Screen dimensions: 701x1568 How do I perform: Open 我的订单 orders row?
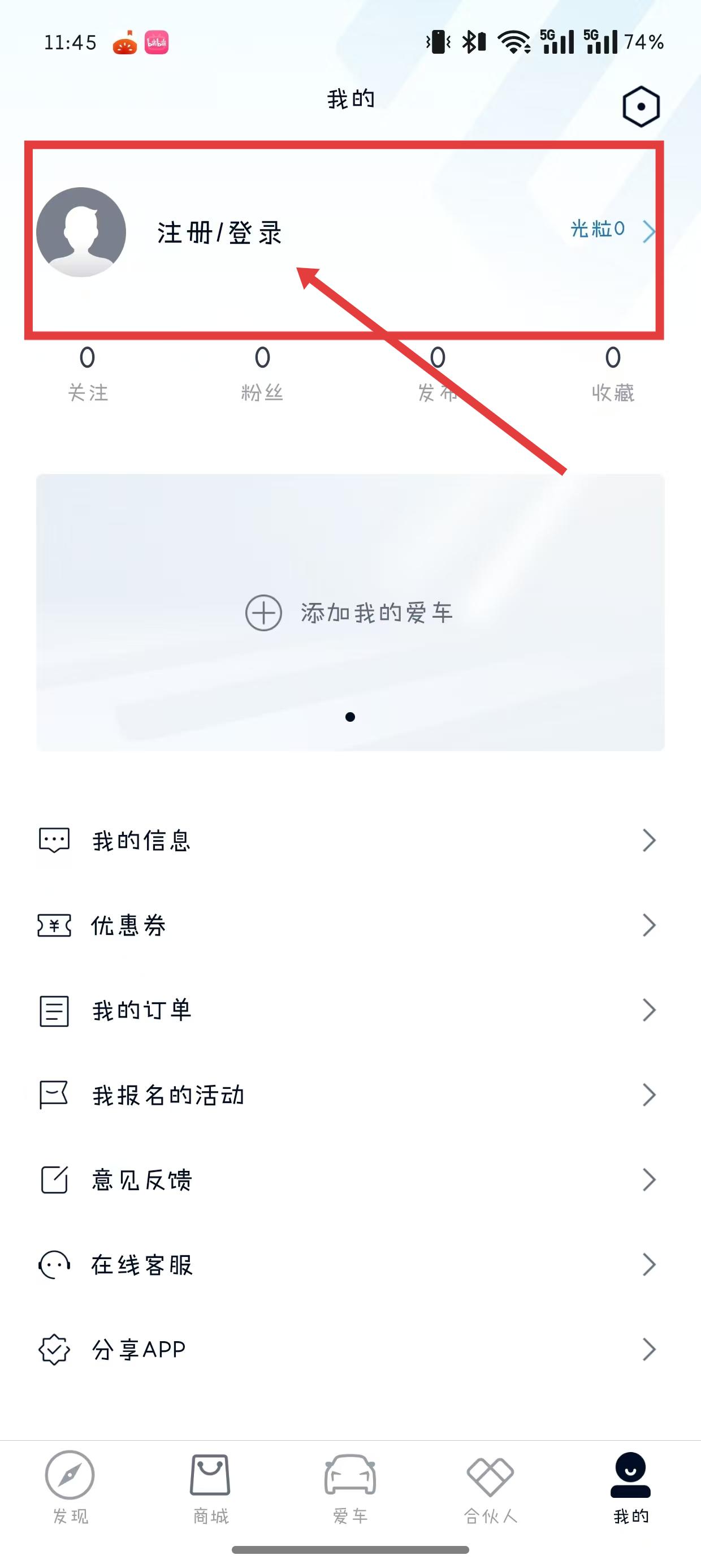[x=350, y=1010]
